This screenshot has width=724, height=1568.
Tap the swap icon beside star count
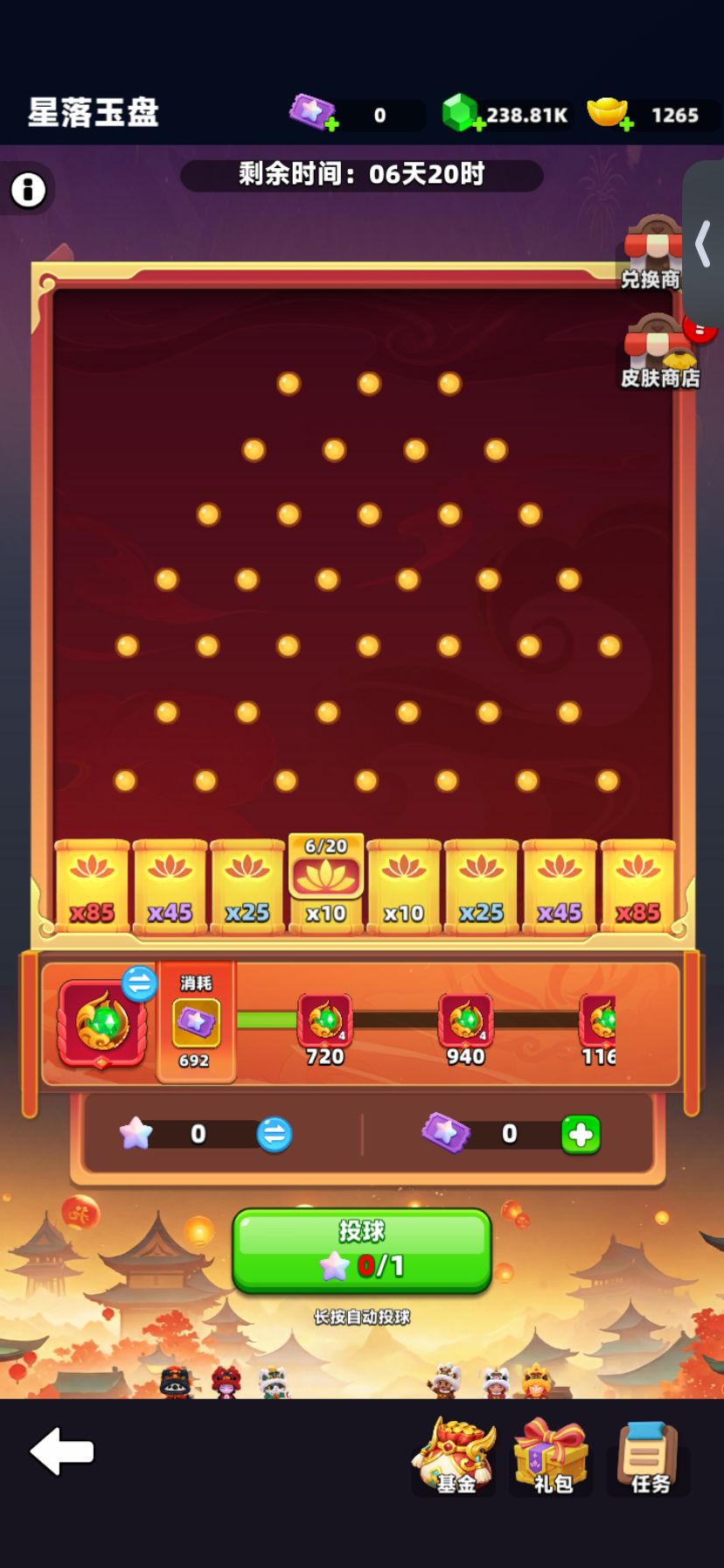[274, 1135]
